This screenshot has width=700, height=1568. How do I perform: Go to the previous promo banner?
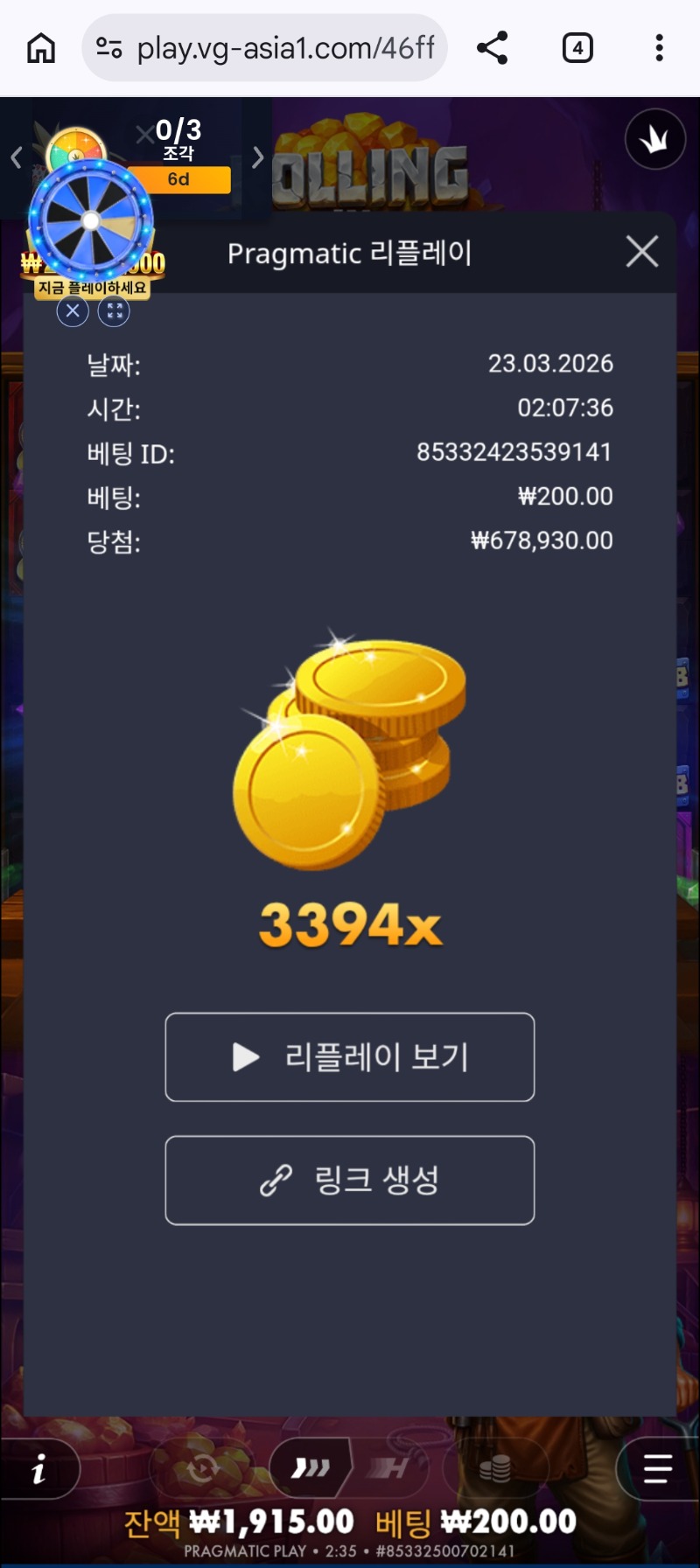[16, 157]
